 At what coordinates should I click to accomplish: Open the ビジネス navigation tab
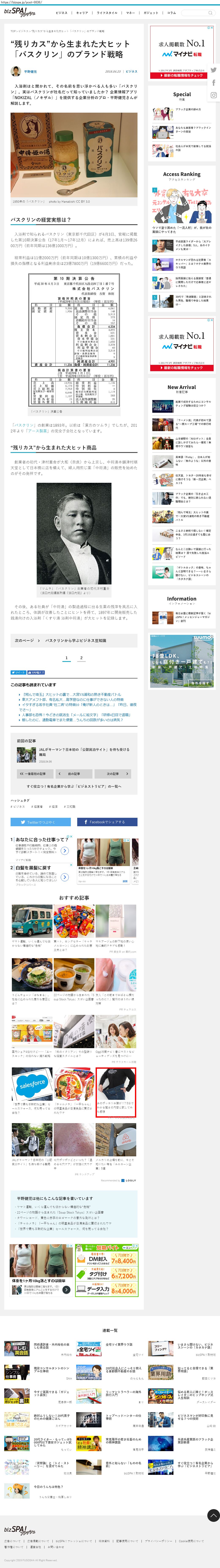(x=61, y=12)
